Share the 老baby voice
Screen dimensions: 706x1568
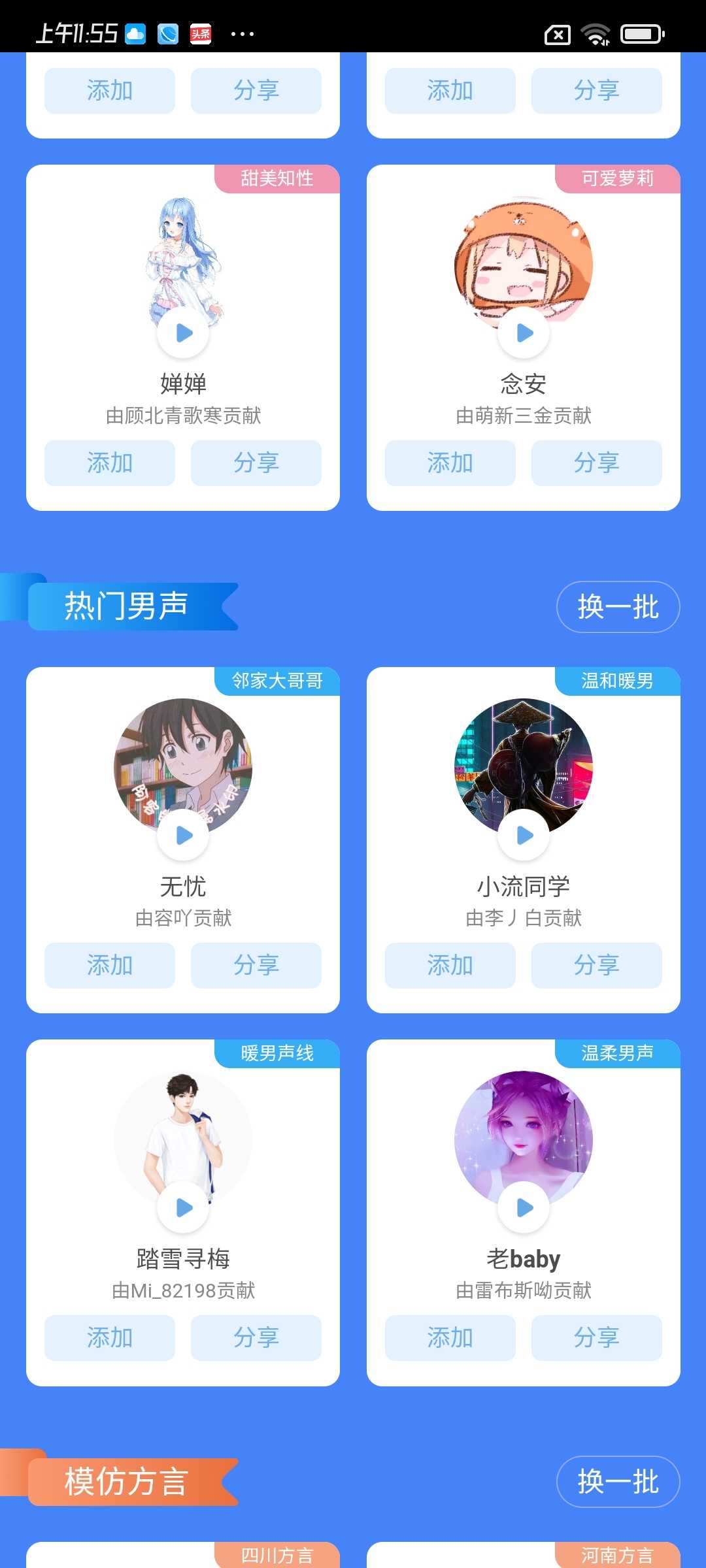coord(597,1338)
